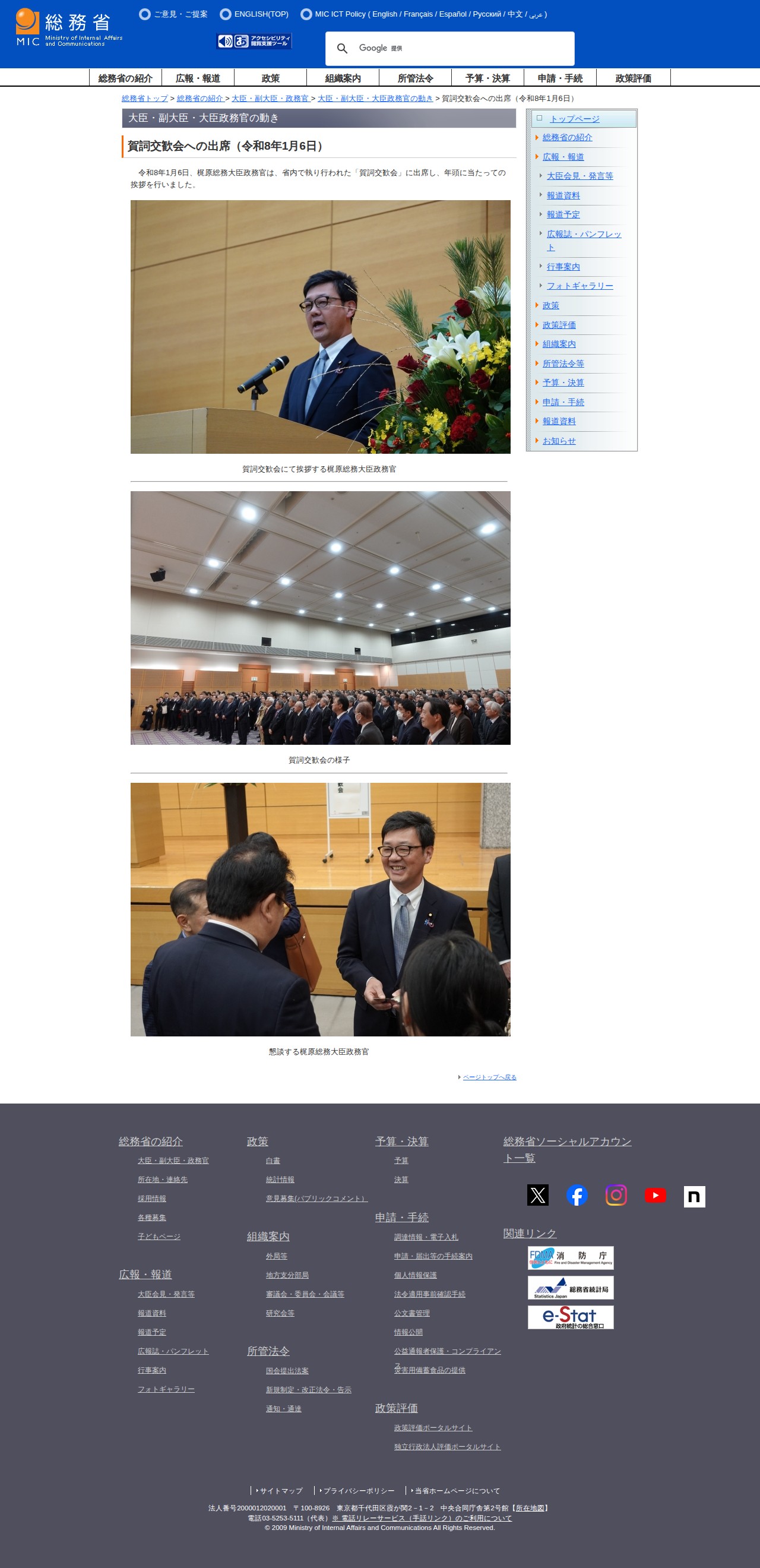Screen dimensions: 760x1568
Task: Jump back via ページトップへ戻る
Action: pyautogui.click(x=489, y=1077)
